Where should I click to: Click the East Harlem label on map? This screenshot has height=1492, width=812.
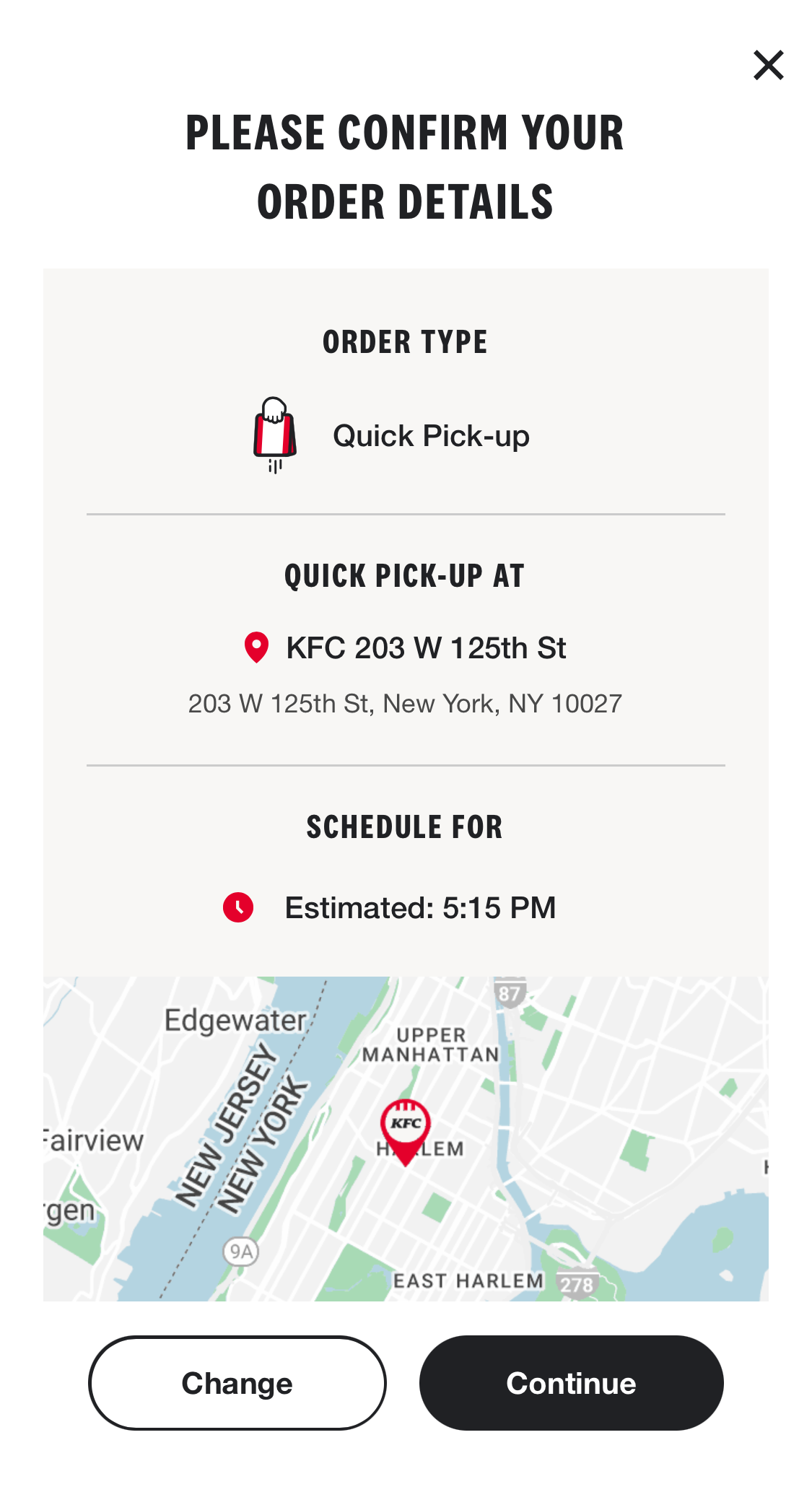[x=468, y=1279]
